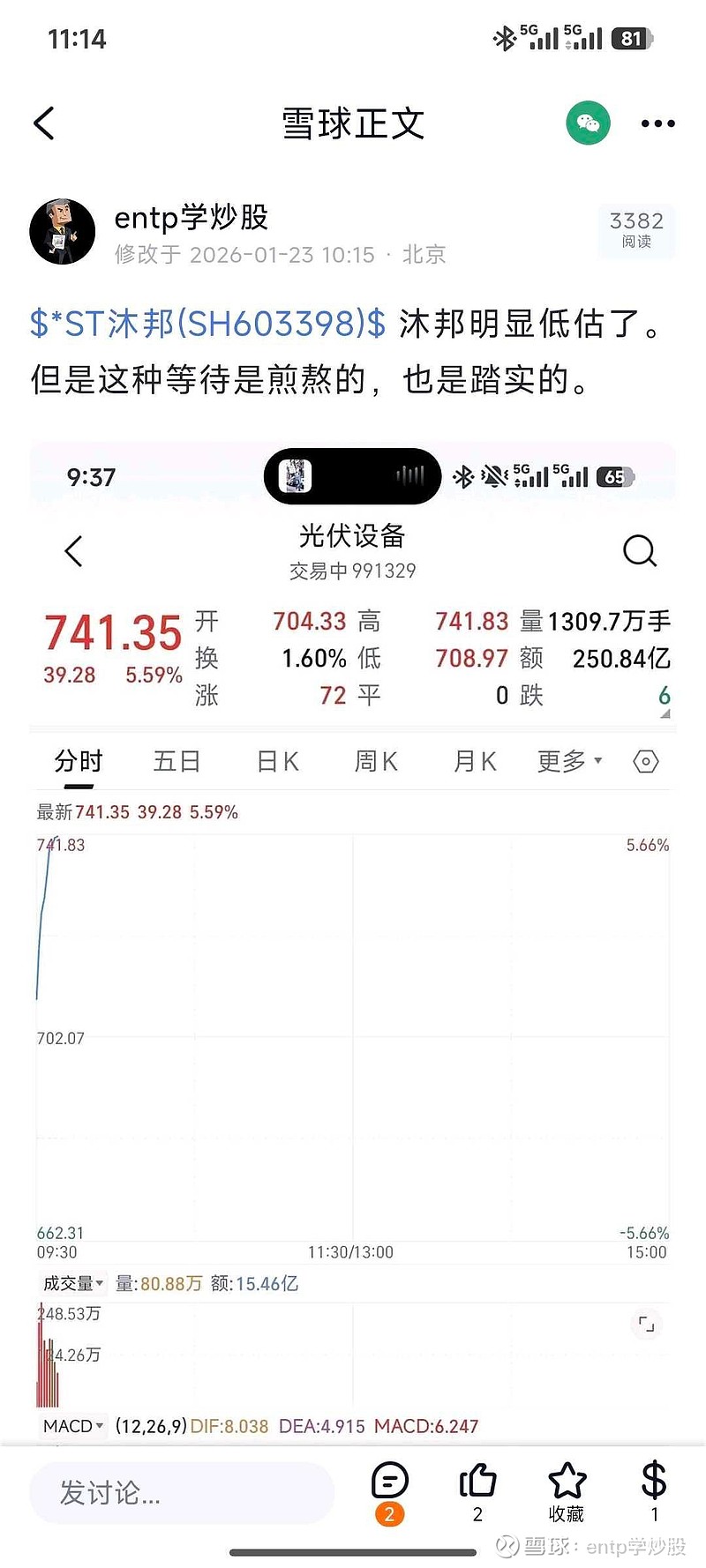
Task: Open the chart settings gear icon
Action: 645,761
